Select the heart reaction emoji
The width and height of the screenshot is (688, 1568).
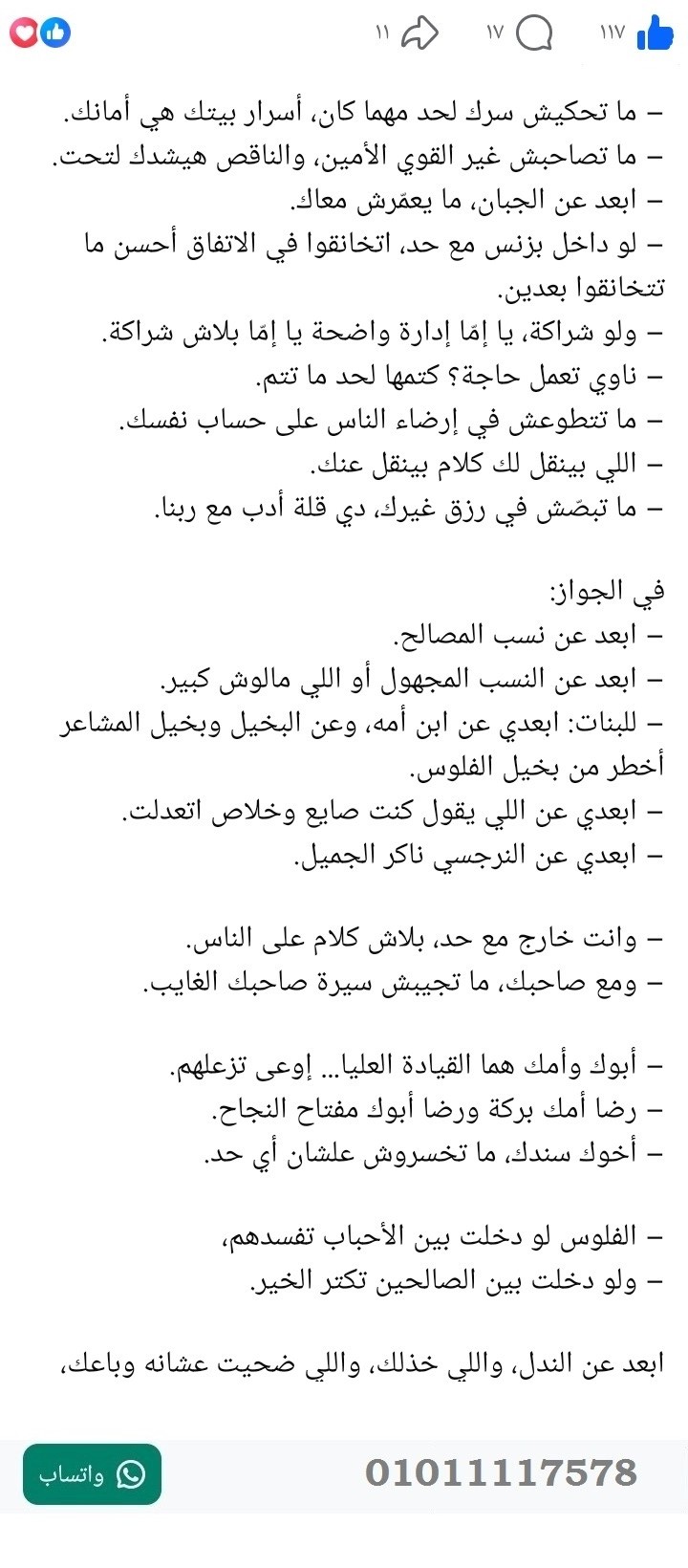26,32
